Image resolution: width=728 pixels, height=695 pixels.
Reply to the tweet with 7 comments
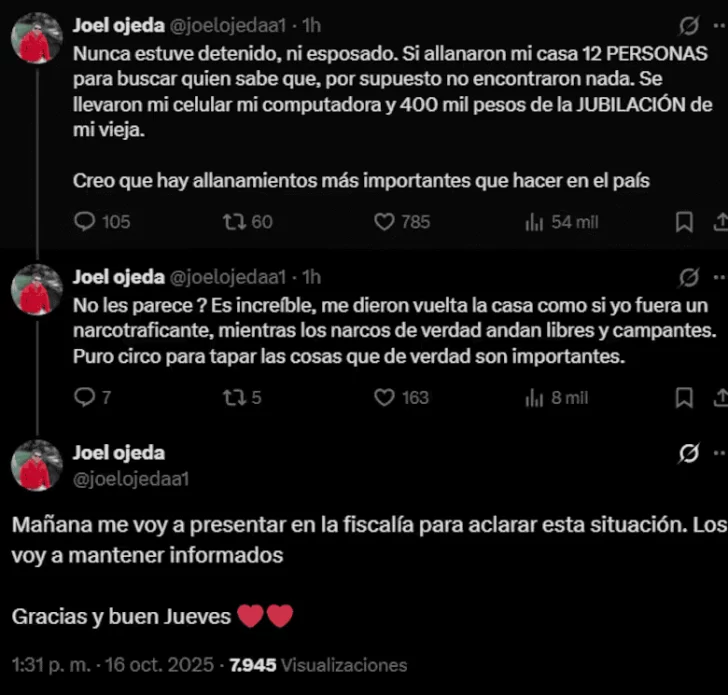pos(86,398)
